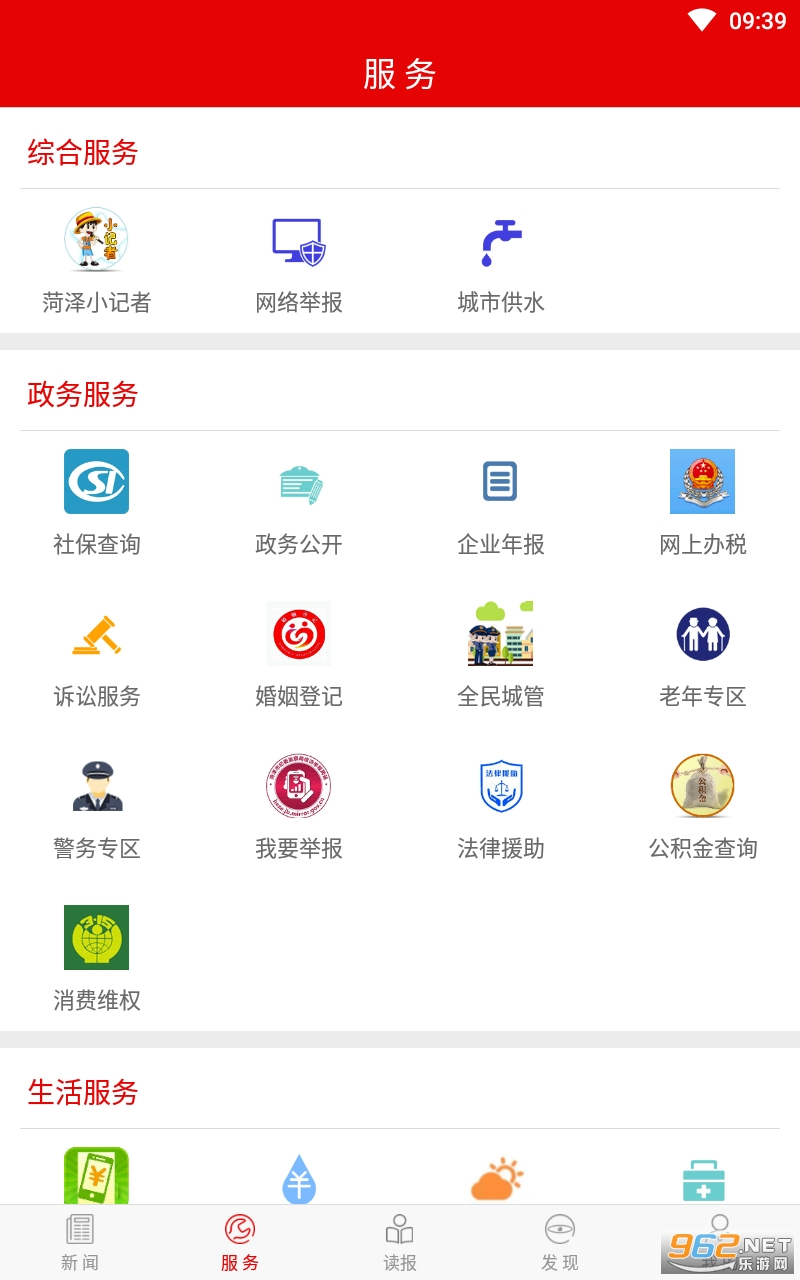Open 政务公开 page

[x=298, y=483]
